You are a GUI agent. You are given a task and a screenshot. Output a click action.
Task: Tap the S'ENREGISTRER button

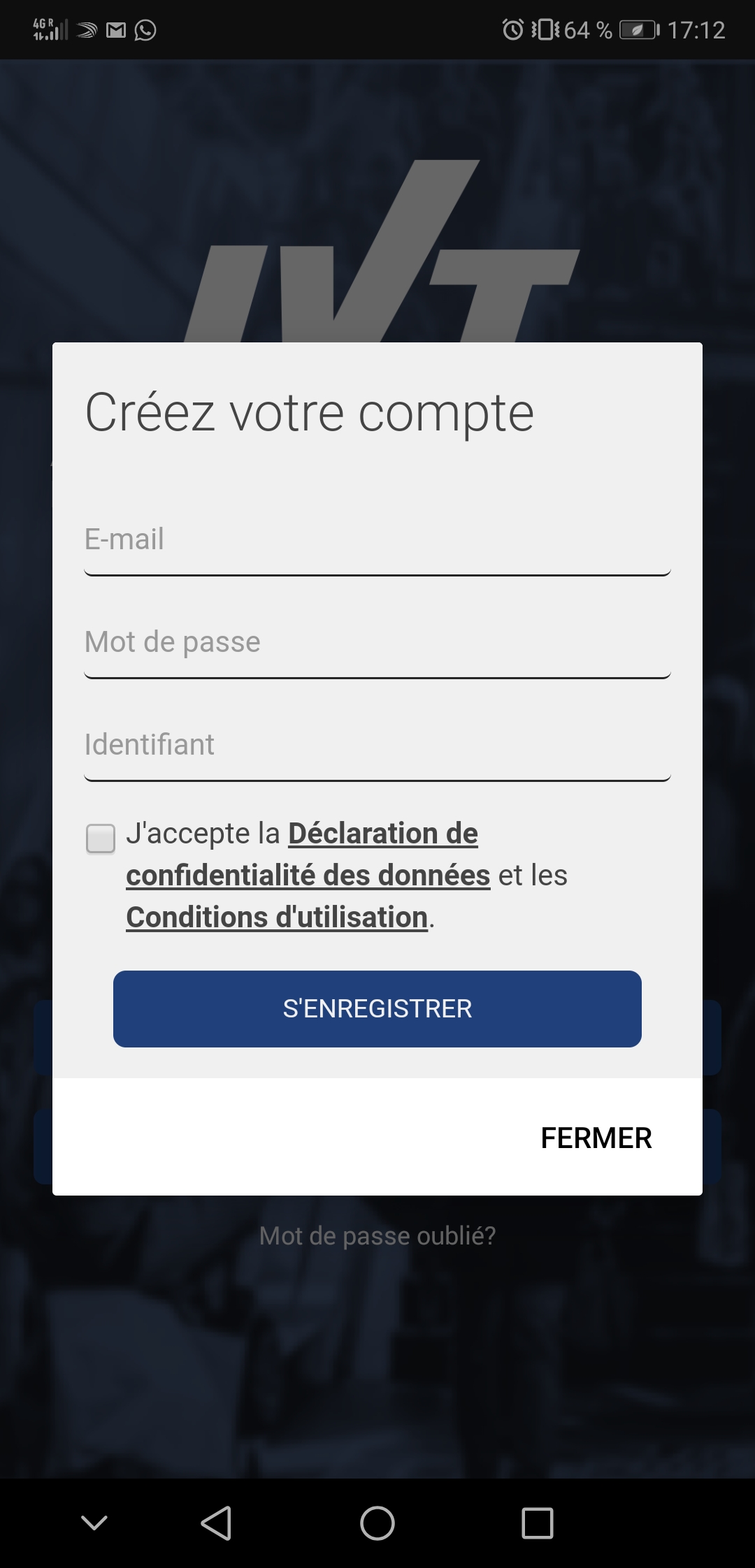[377, 1008]
